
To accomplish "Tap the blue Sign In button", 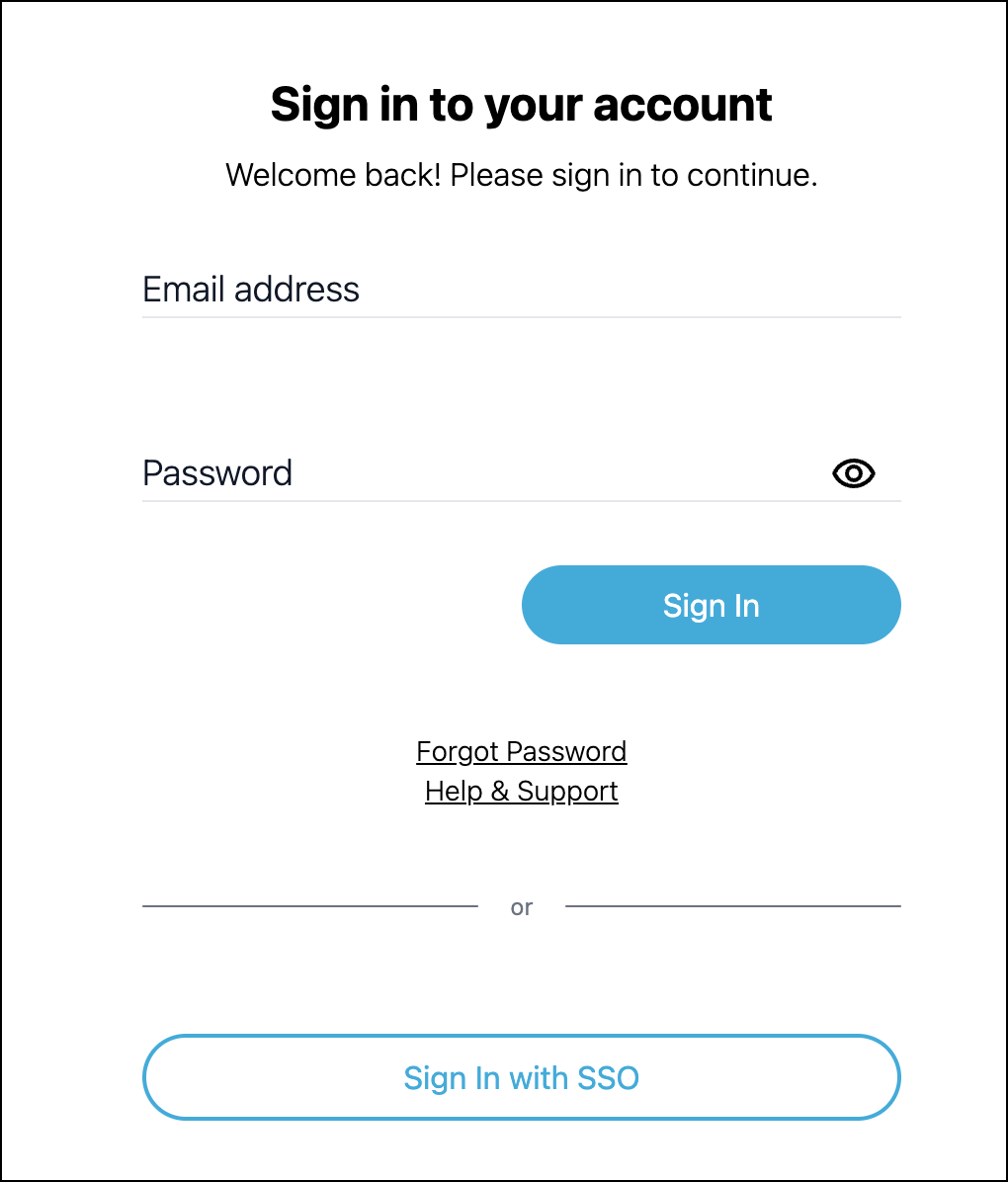I will pos(711,605).
